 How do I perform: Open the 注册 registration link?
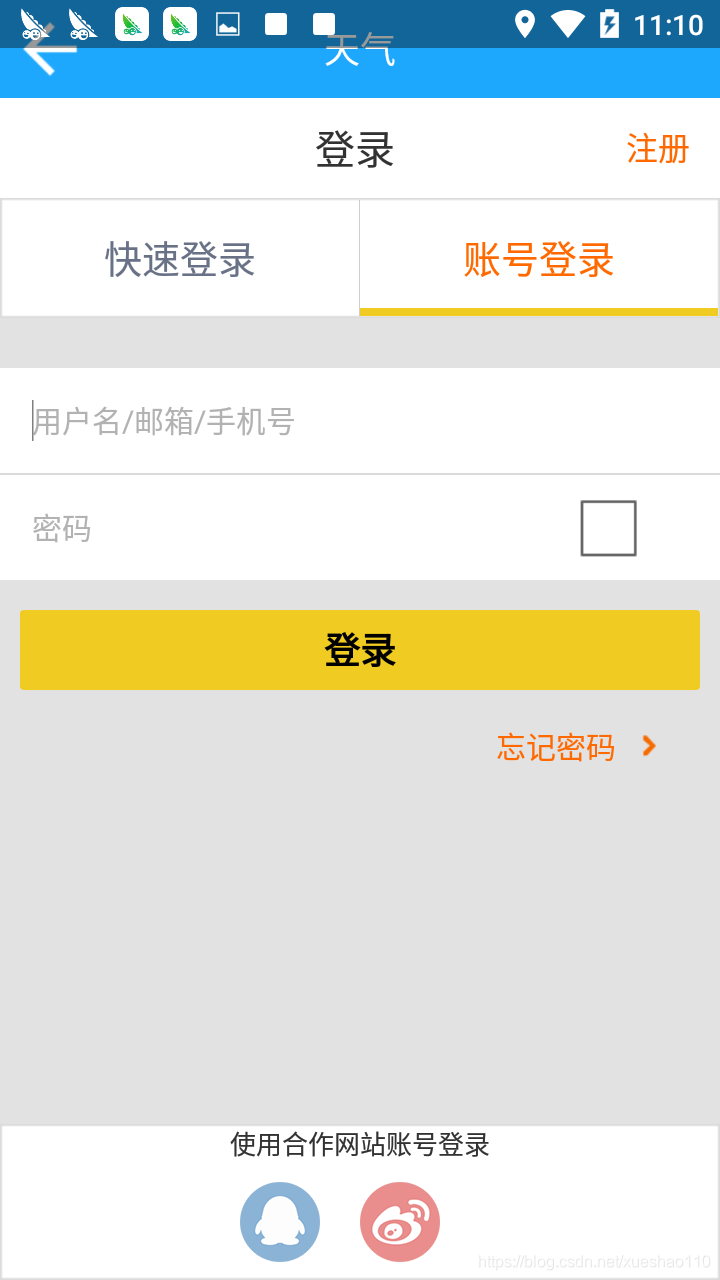[x=658, y=149]
